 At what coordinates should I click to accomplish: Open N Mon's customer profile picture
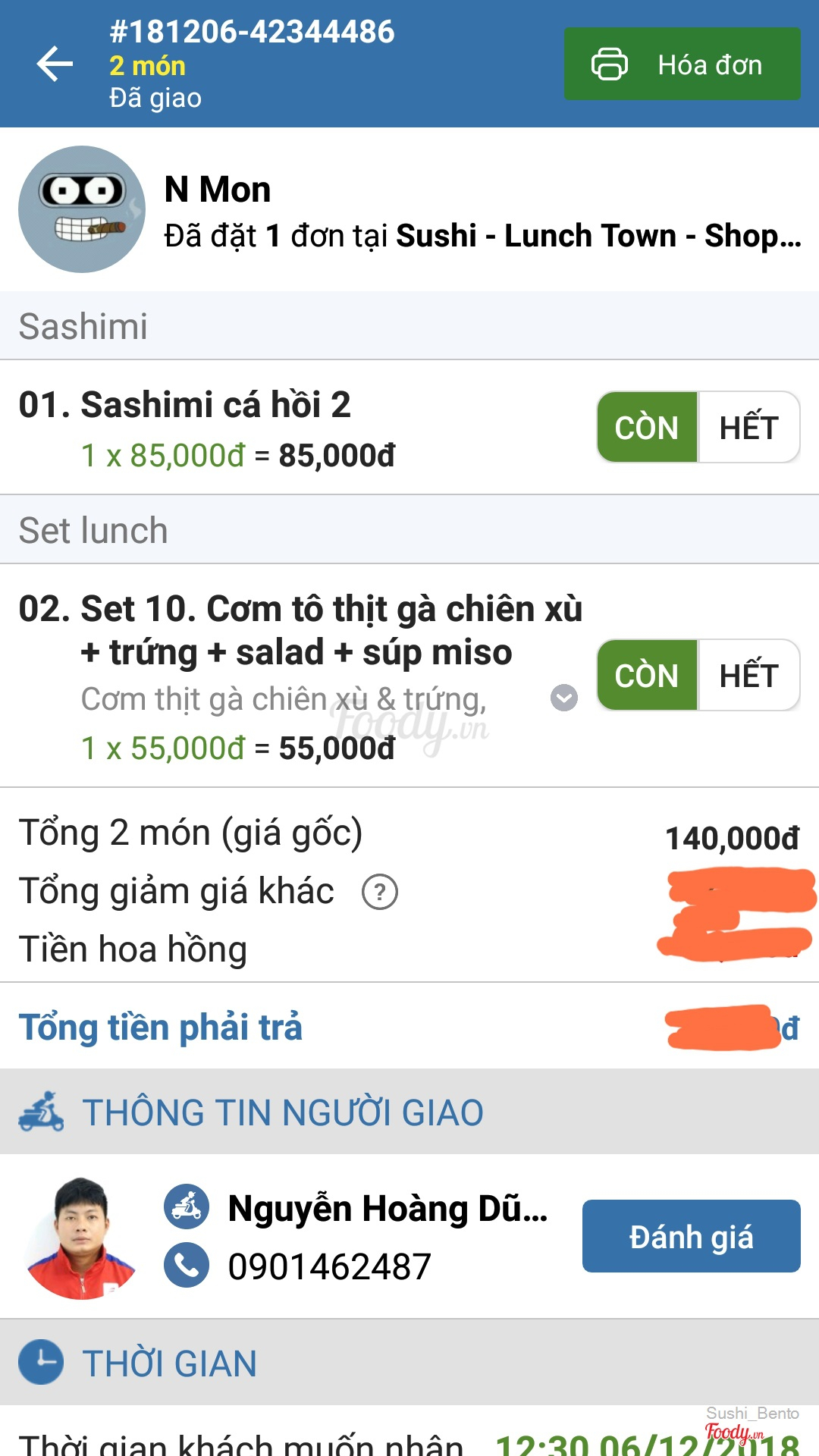[81, 209]
